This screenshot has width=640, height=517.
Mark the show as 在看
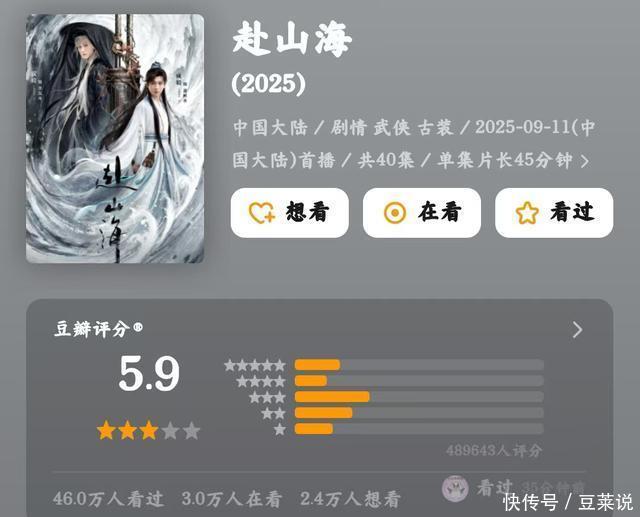(421, 213)
